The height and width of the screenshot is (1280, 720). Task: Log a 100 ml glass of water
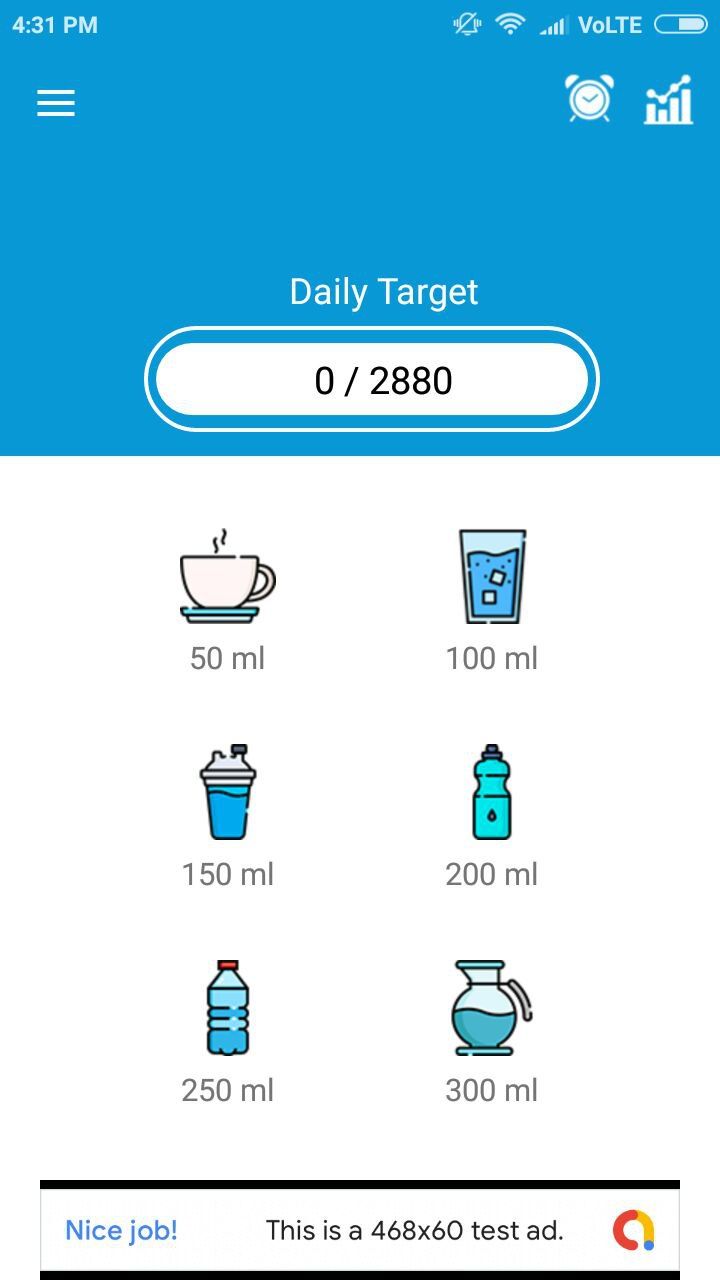tap(492, 578)
